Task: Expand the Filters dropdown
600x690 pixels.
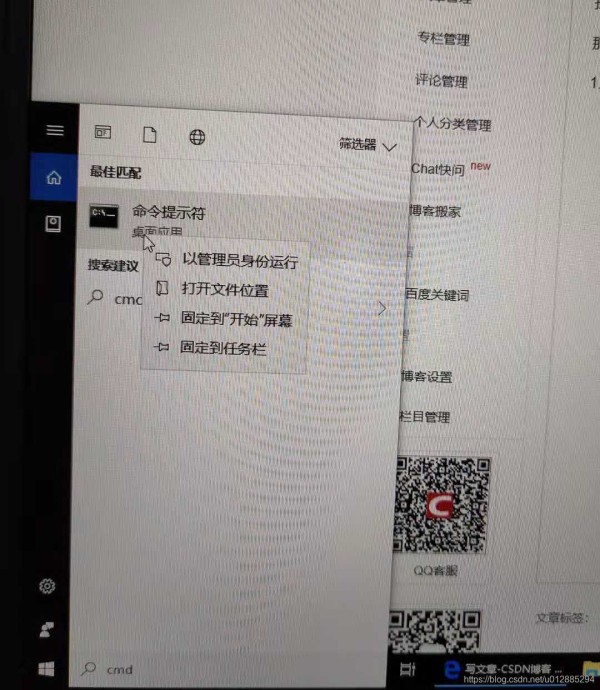Action: [x=368, y=145]
